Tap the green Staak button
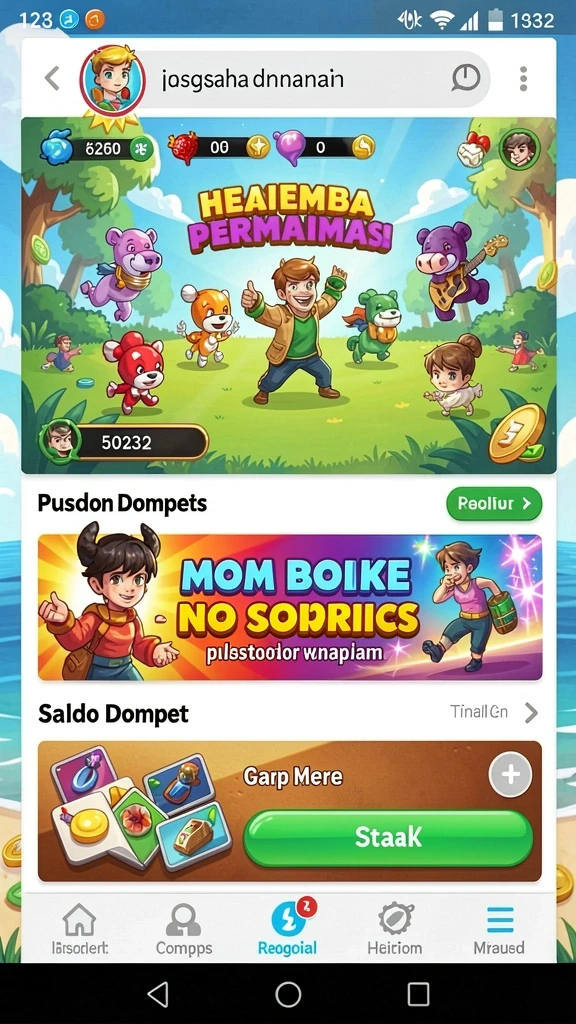 pos(388,837)
